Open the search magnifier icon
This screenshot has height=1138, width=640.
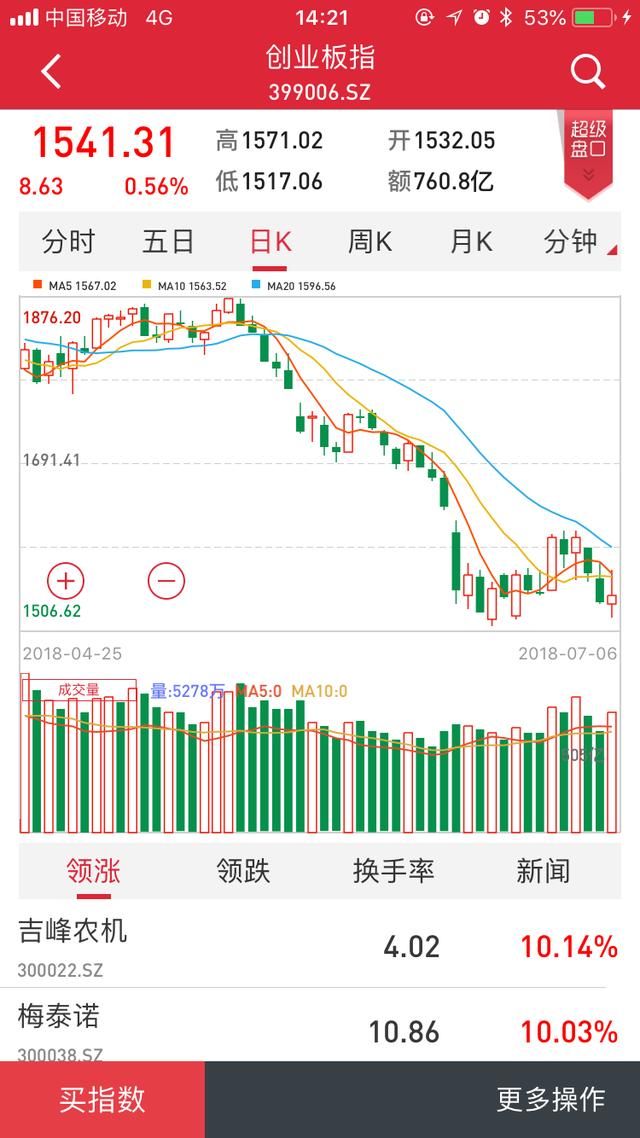588,71
